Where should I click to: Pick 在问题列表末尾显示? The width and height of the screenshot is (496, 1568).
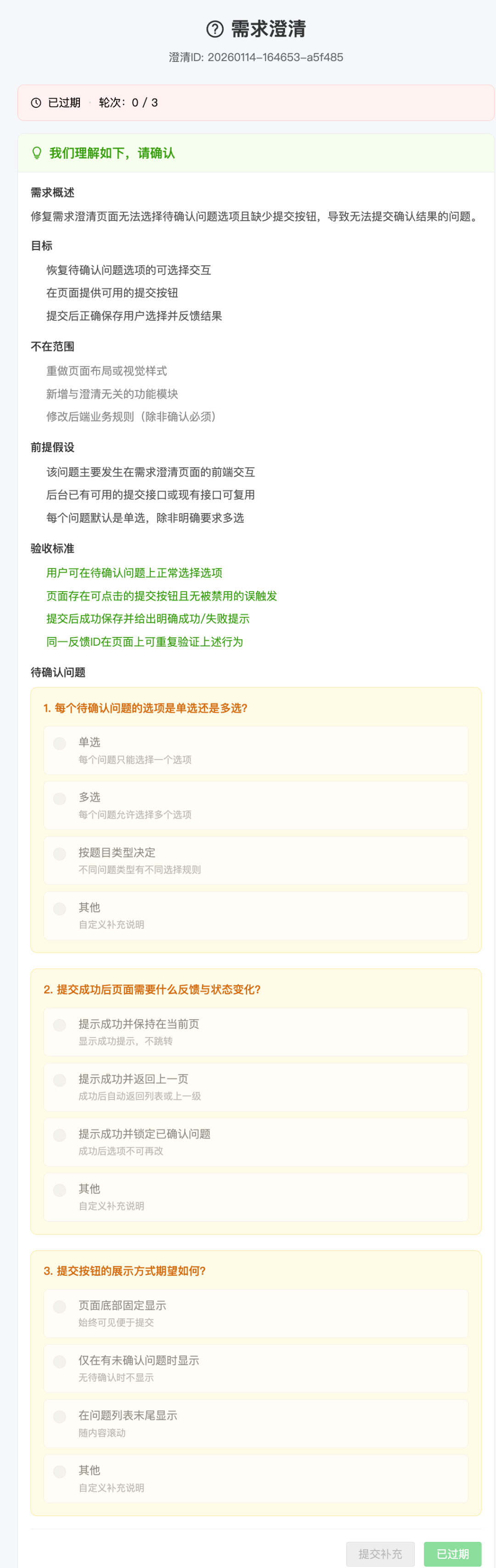click(60, 1417)
